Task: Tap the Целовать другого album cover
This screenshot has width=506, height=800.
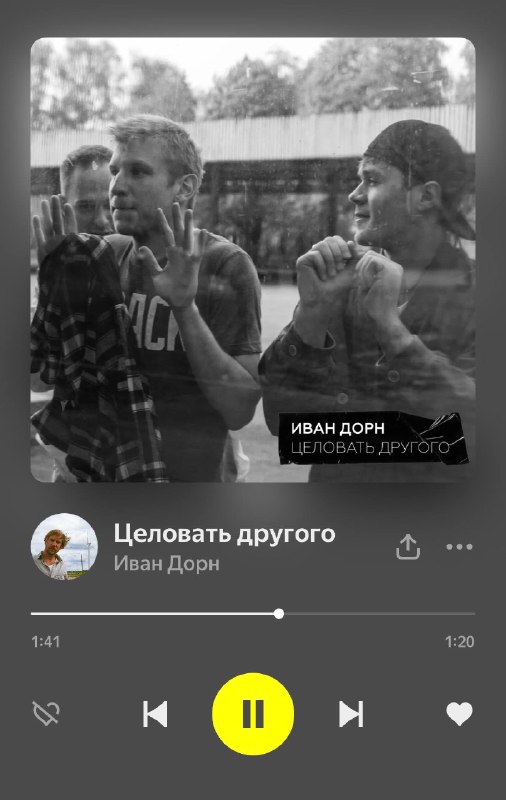Action: tap(253, 260)
